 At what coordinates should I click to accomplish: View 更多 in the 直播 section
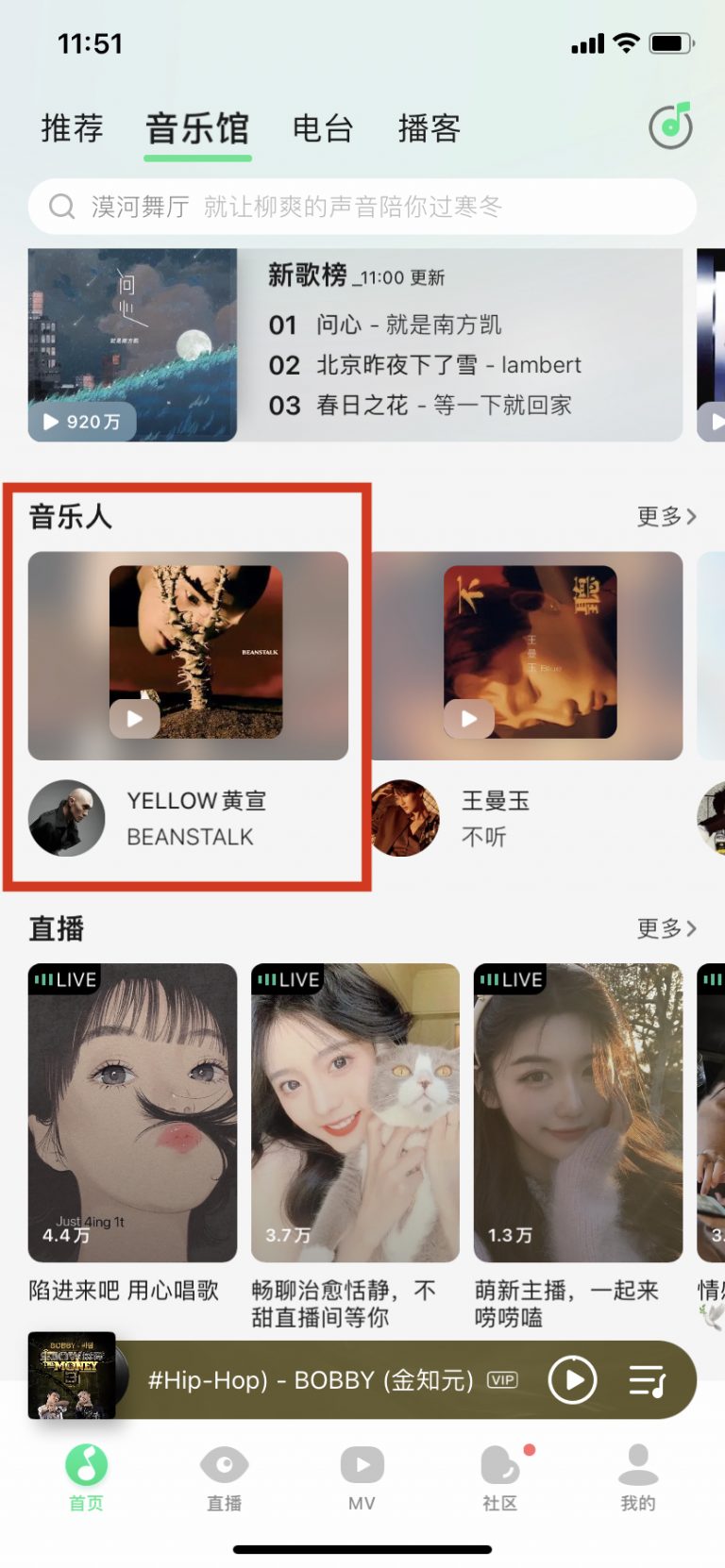pos(666,928)
